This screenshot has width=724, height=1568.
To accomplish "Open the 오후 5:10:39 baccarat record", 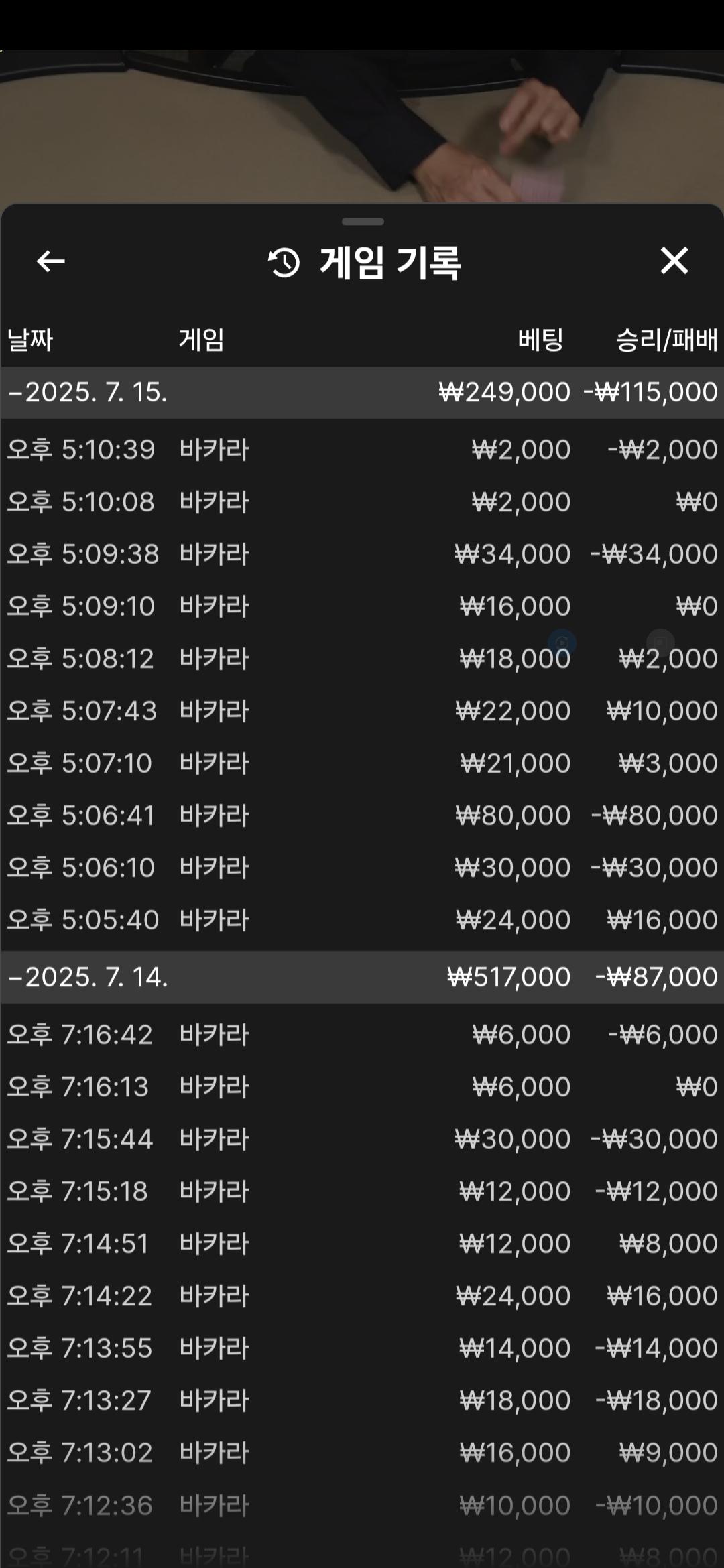I will pos(362,450).
